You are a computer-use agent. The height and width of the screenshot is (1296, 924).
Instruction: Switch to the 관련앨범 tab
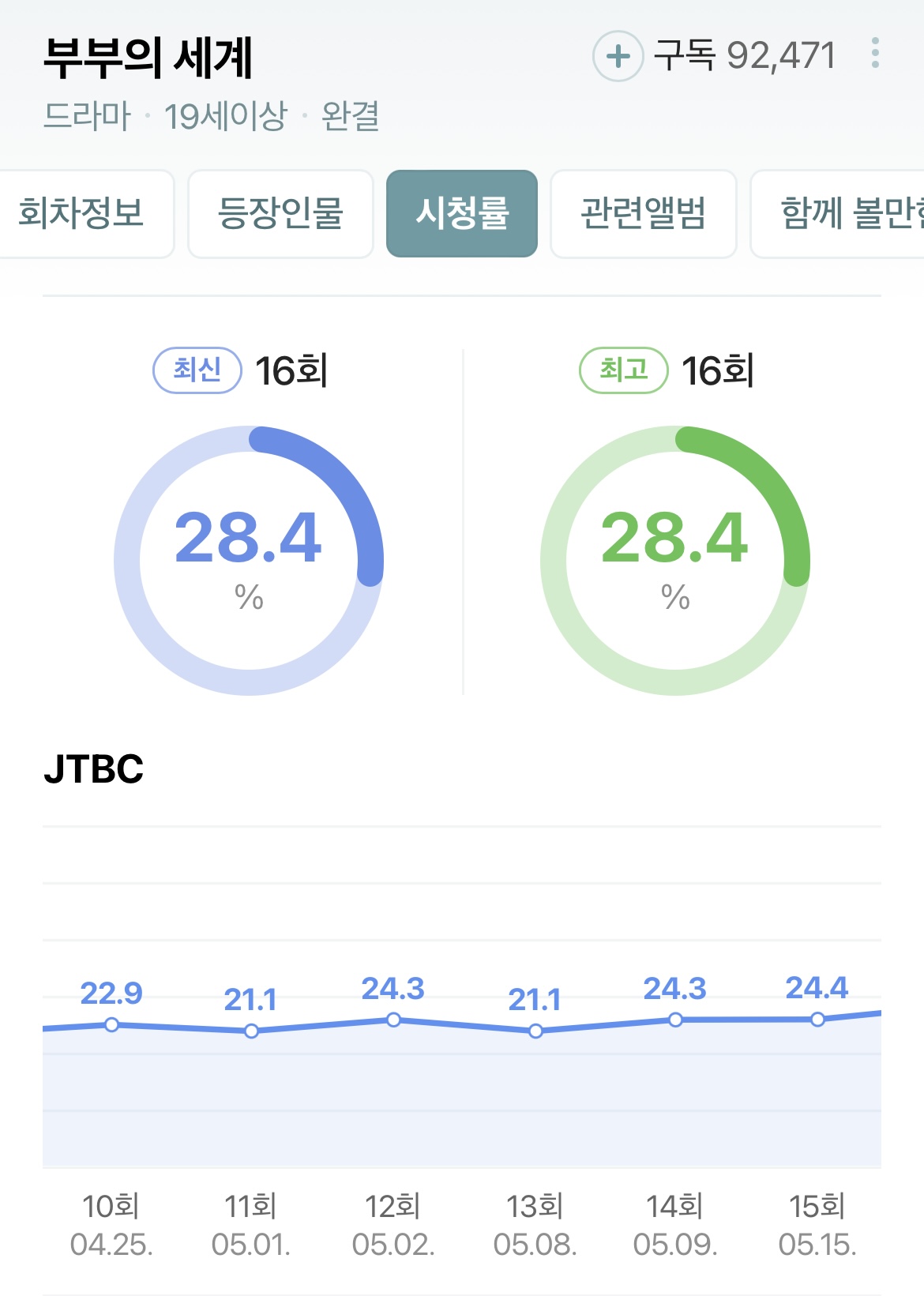tap(641, 213)
